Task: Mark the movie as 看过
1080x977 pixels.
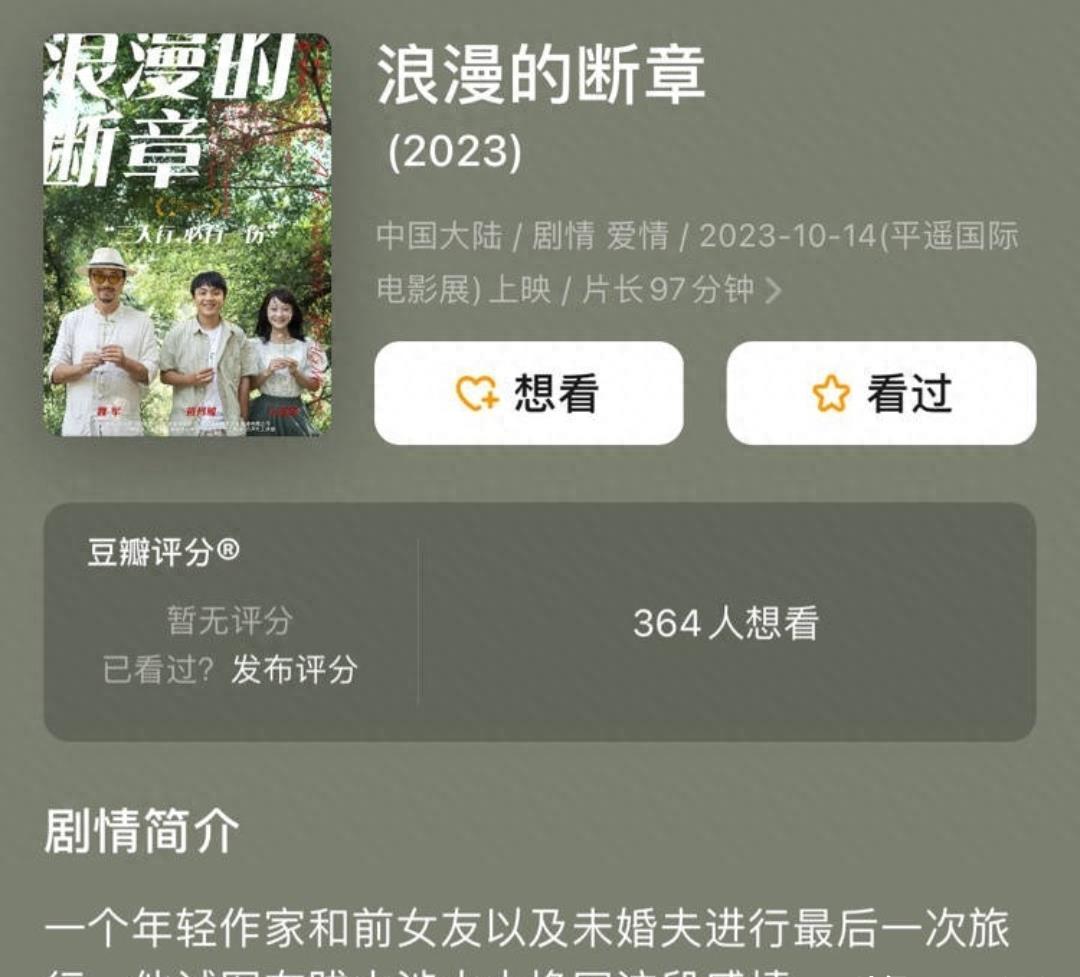Action: coord(881,393)
